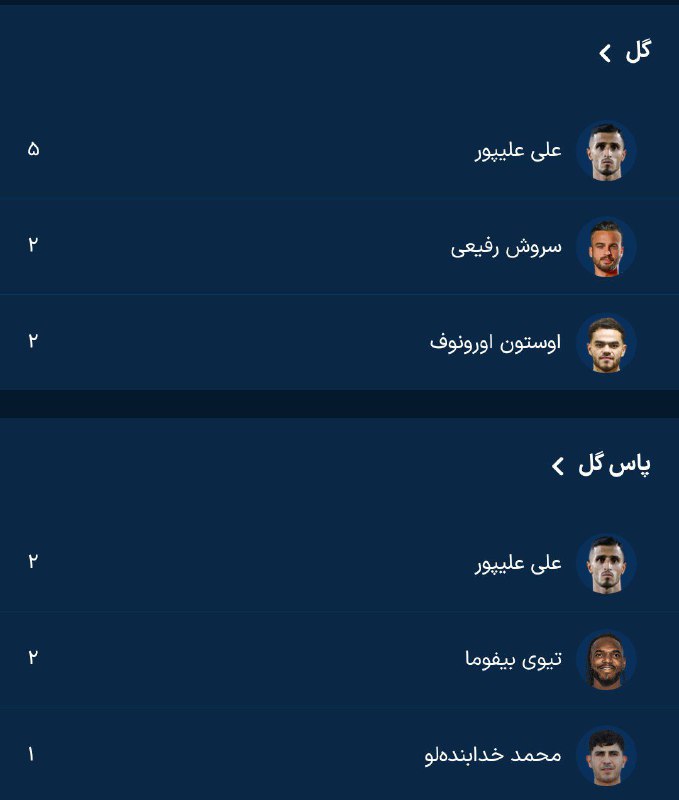Open the full assists (پاس گل) ranking
Image resolution: width=679 pixels, height=800 pixels.
(x=602, y=465)
